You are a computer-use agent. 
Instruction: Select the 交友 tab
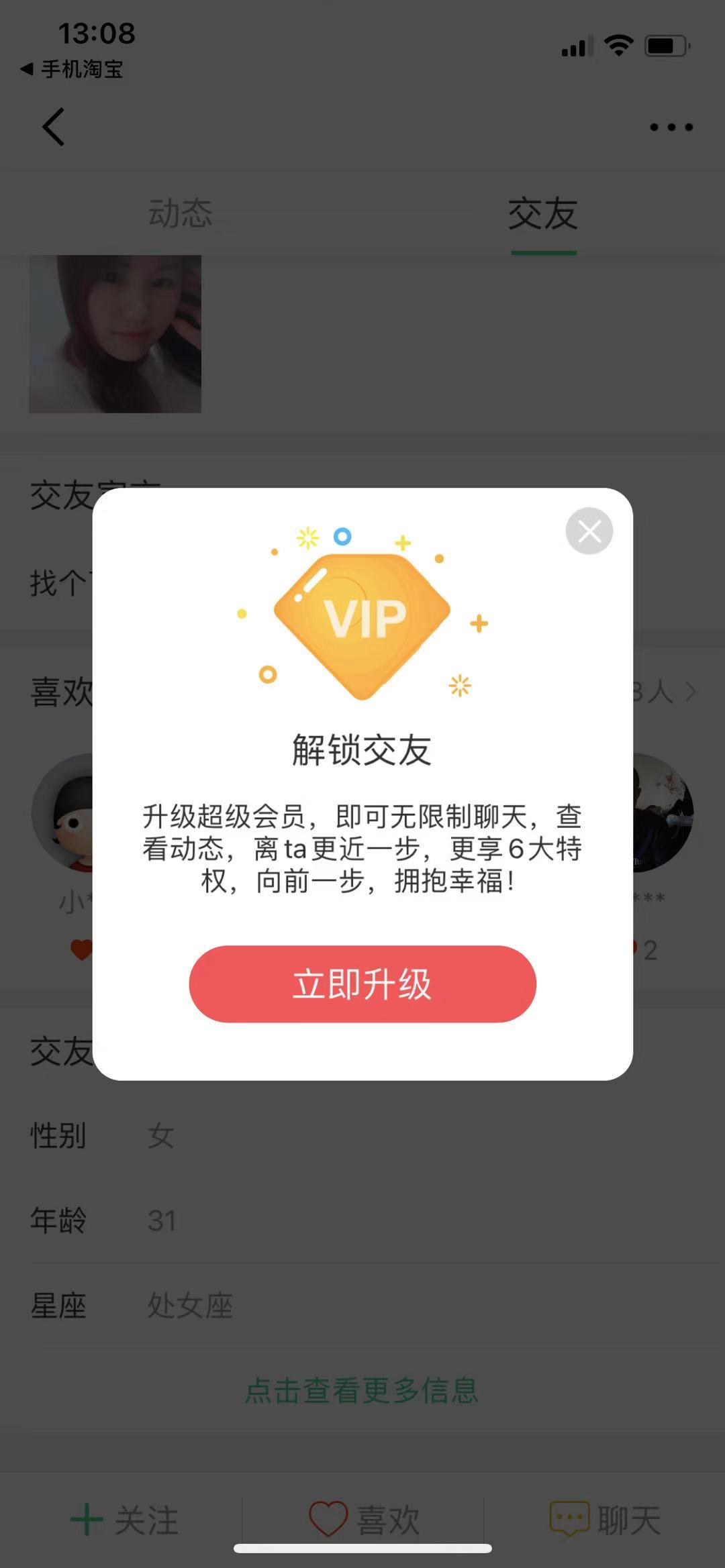click(x=543, y=215)
